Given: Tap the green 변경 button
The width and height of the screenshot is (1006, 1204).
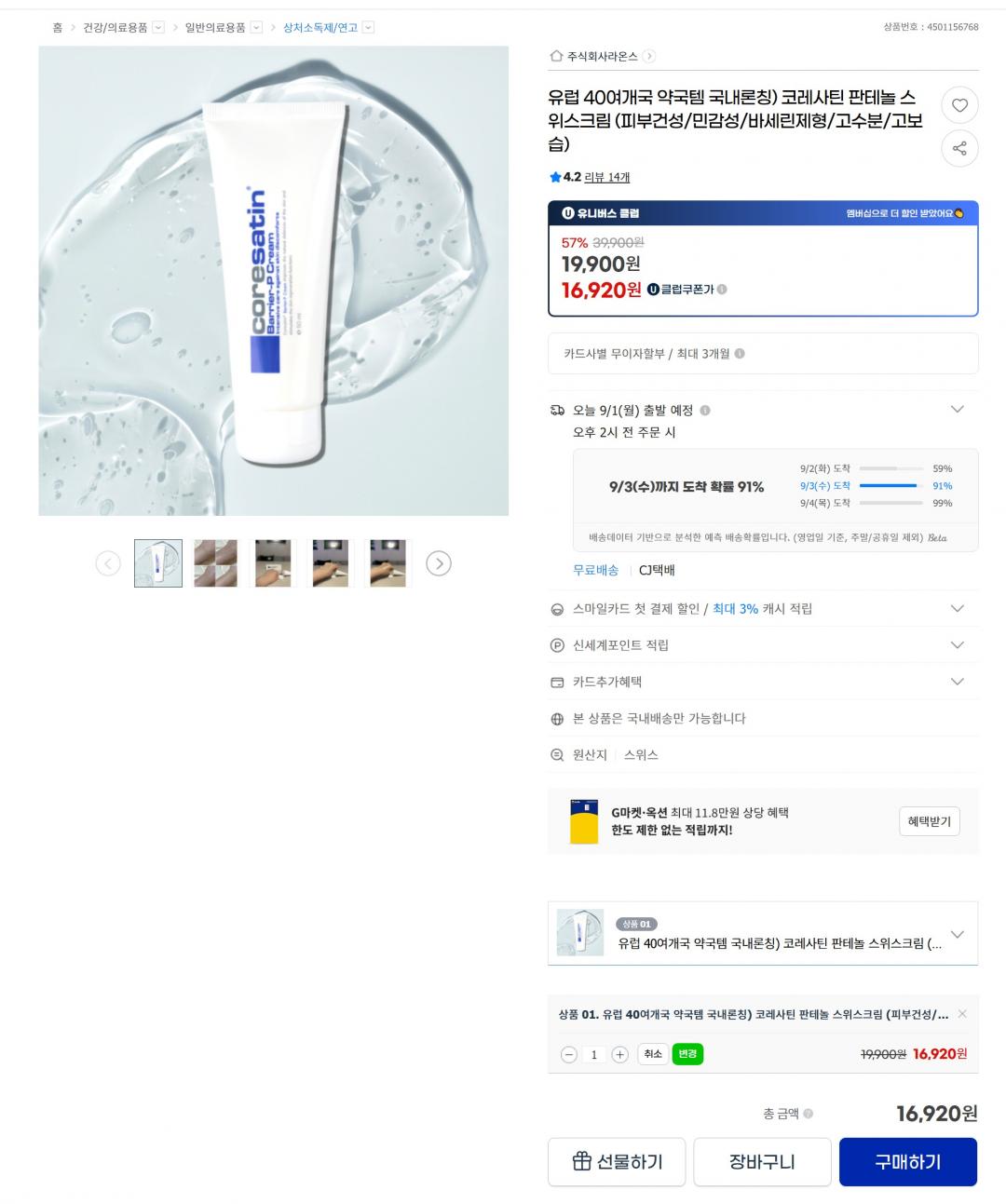Looking at the screenshot, I should pyautogui.click(x=687, y=1053).
